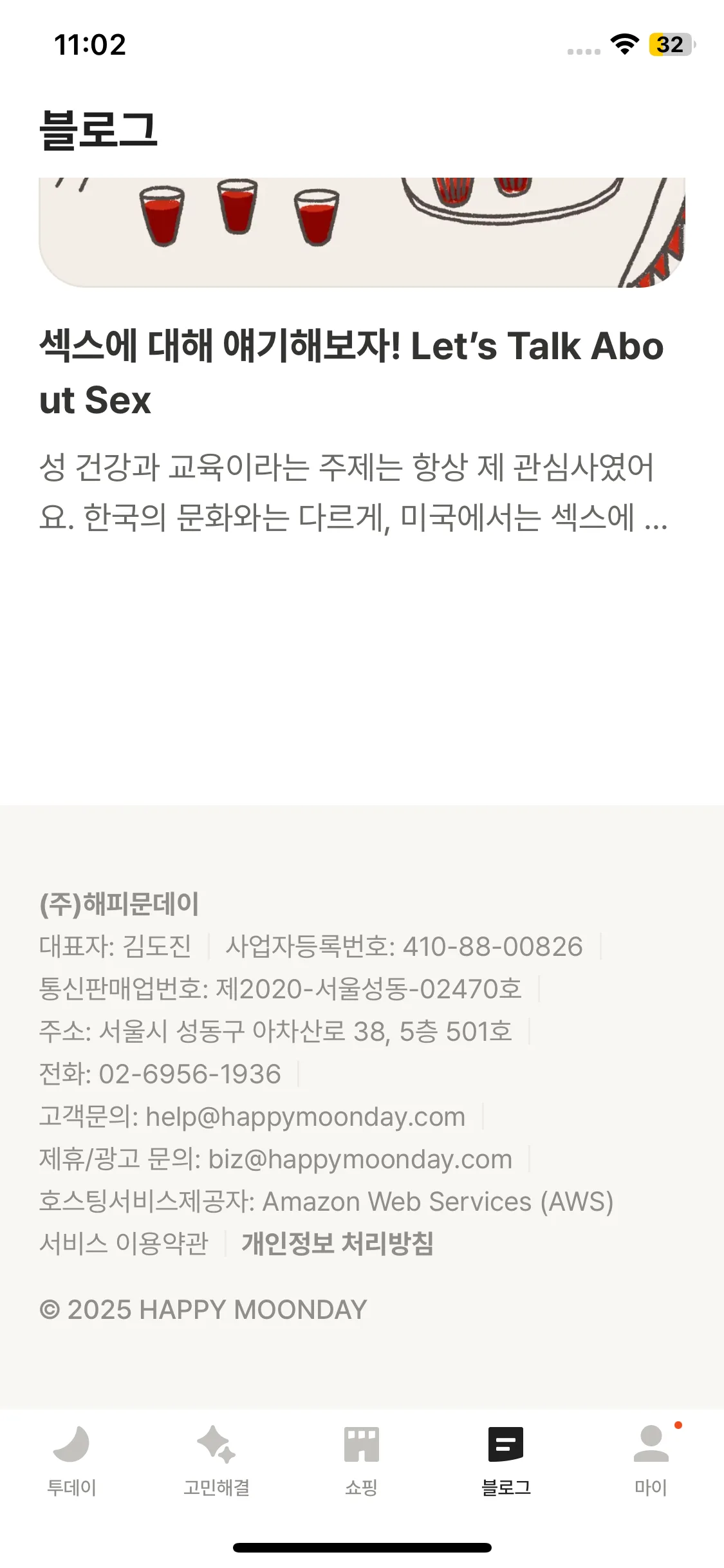This screenshot has height=1568, width=724.
Task: Open the 서비스 이용약관 link
Action: pos(124,1243)
